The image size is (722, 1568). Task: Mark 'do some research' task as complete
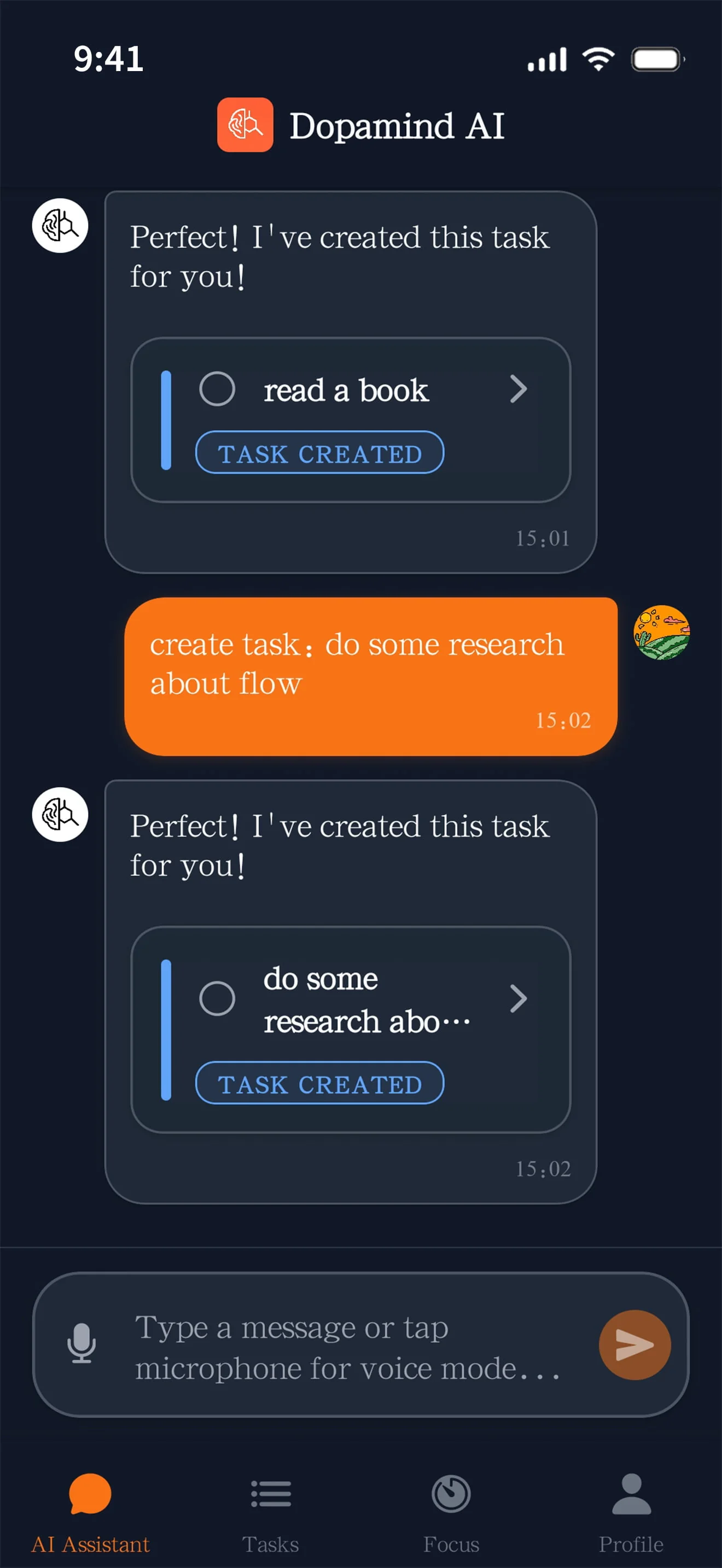(217, 998)
